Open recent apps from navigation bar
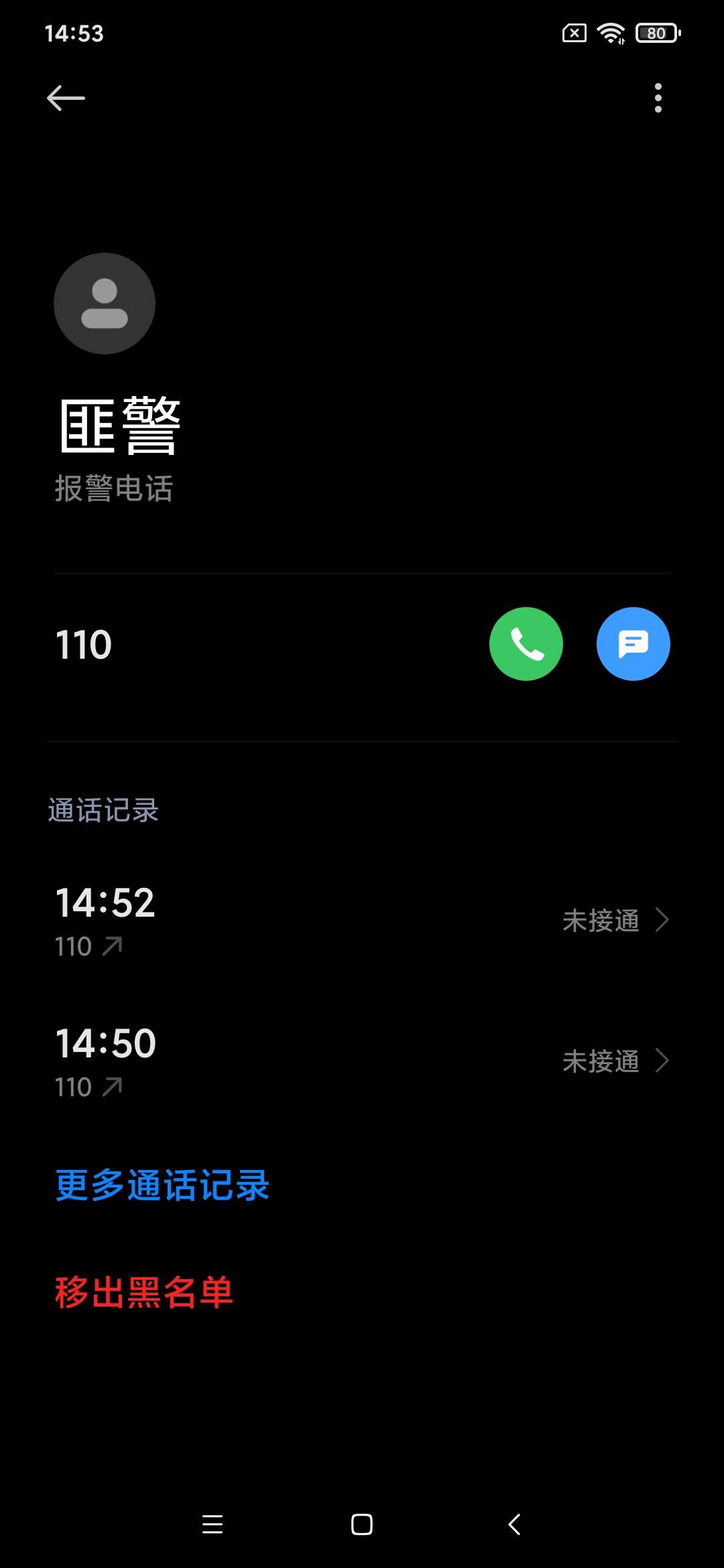The image size is (724, 1568). [213, 1524]
